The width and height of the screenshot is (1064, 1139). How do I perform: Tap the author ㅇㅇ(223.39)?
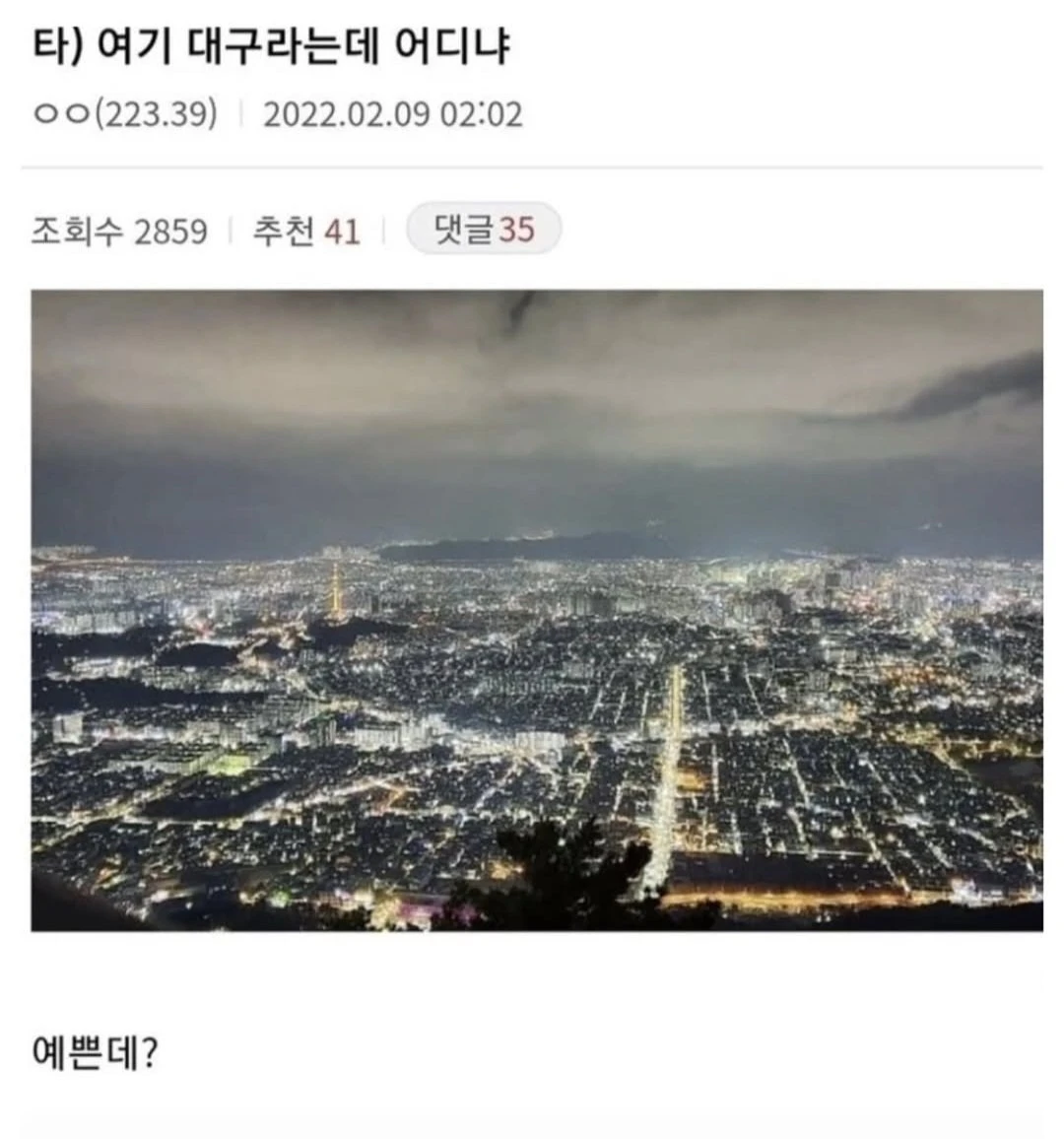point(125,114)
